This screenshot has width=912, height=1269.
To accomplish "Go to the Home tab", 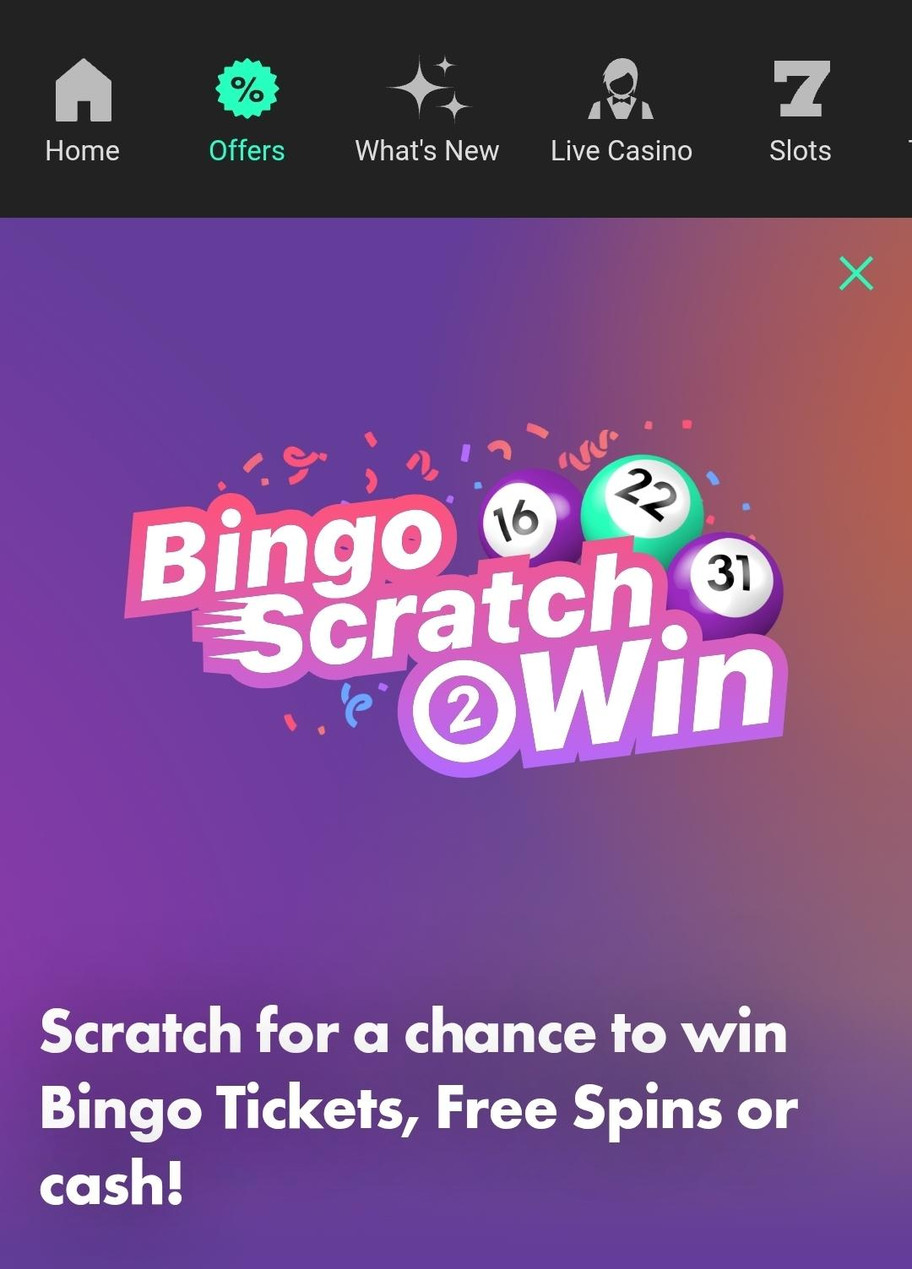I will click(x=82, y=110).
